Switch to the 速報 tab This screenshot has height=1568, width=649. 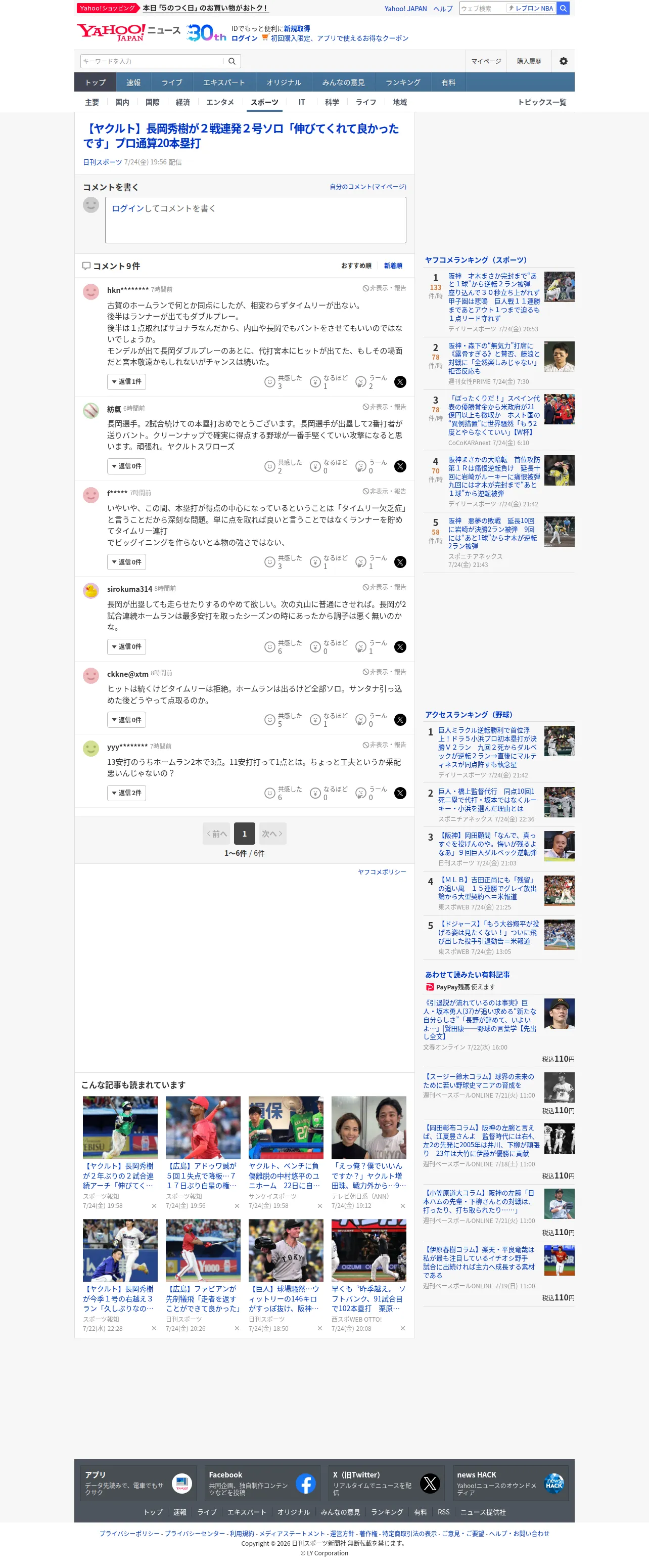133,82
